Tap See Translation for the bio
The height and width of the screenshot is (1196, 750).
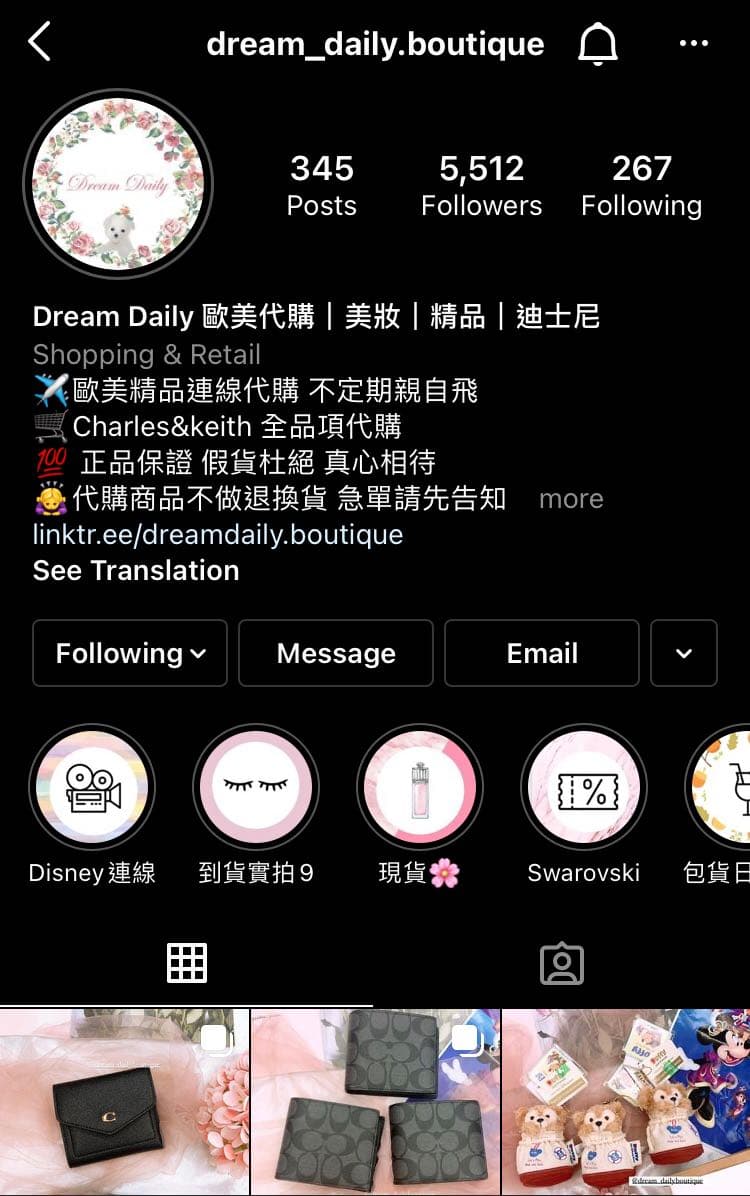click(135, 571)
